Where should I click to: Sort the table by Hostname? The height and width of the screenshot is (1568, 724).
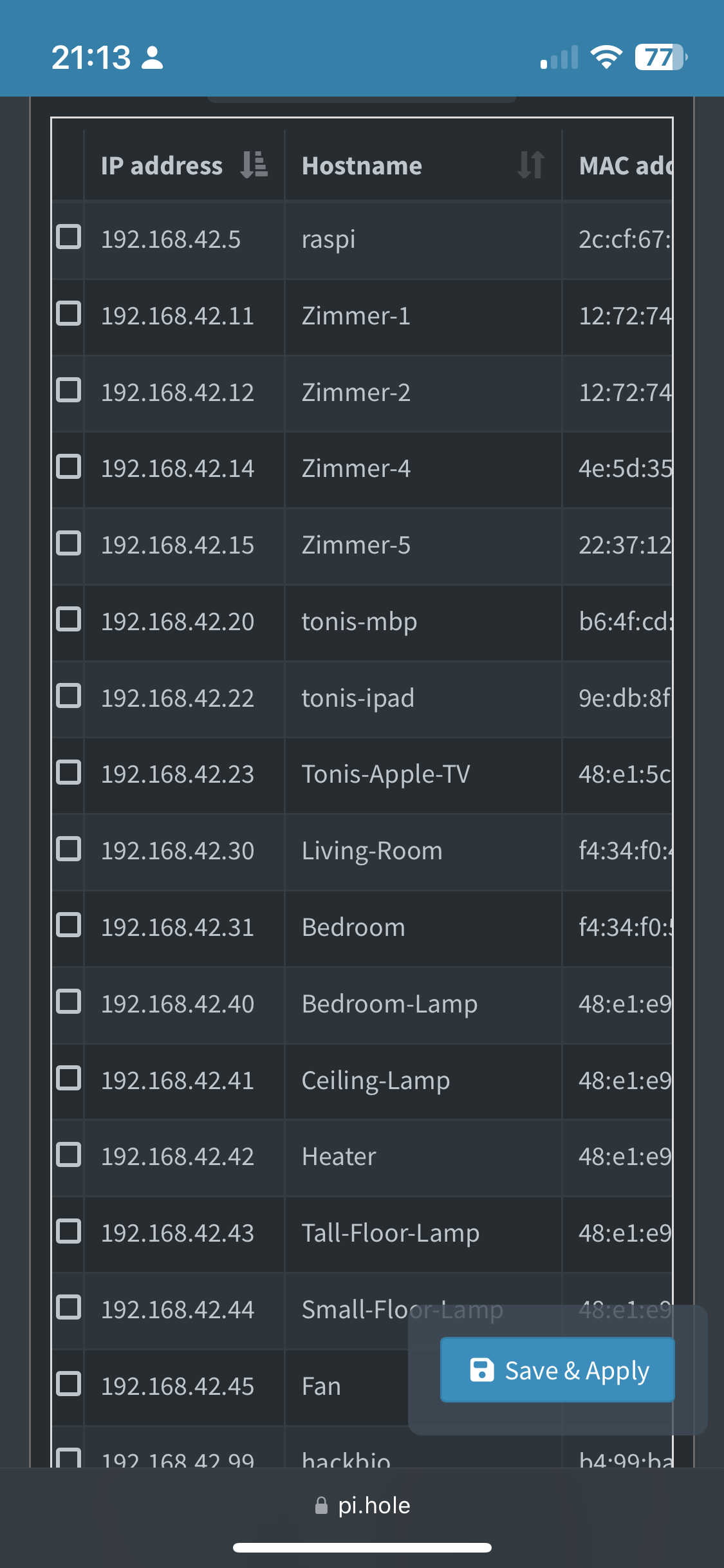[423, 165]
